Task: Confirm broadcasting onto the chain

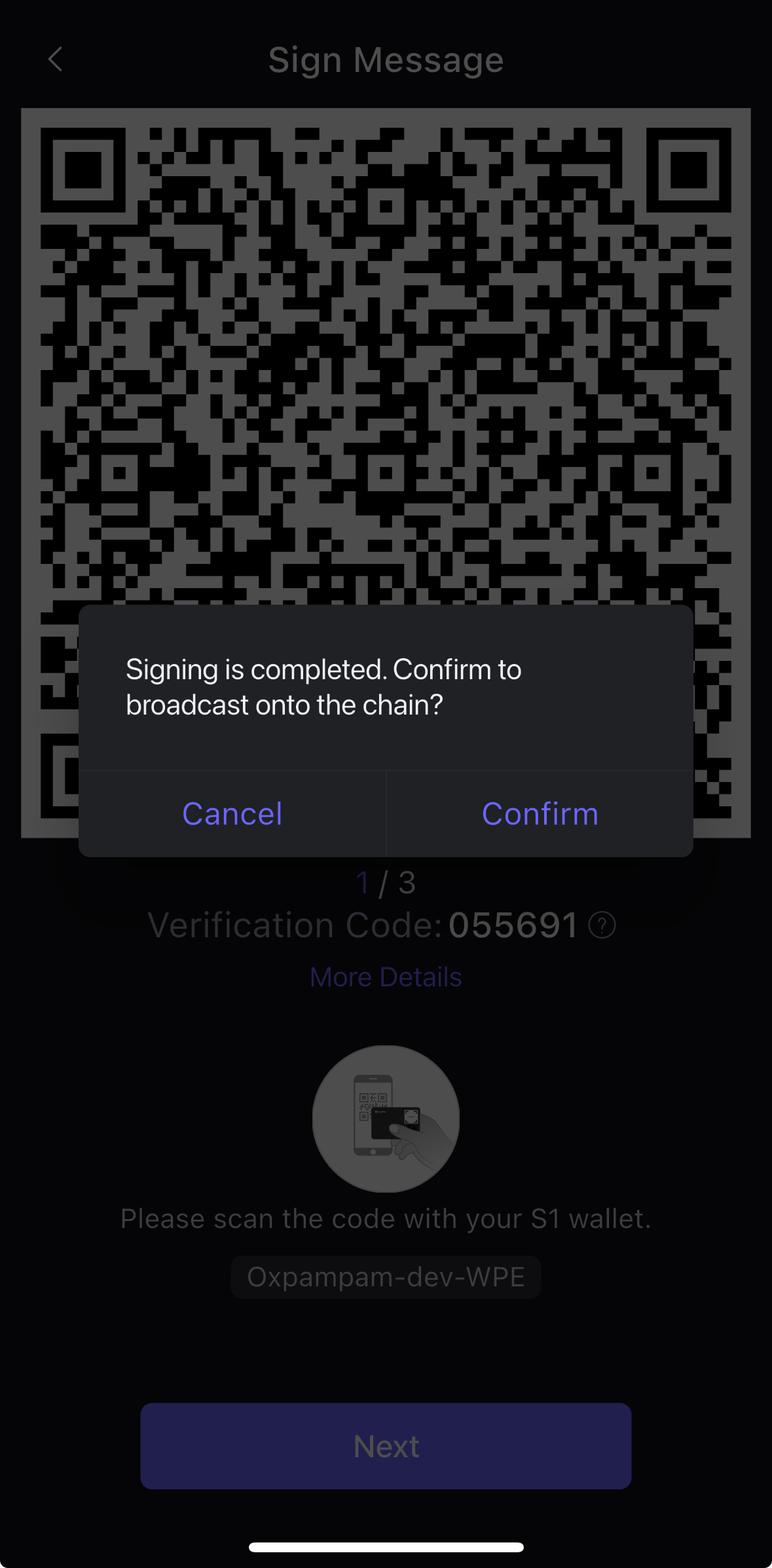Action: pyautogui.click(x=540, y=813)
